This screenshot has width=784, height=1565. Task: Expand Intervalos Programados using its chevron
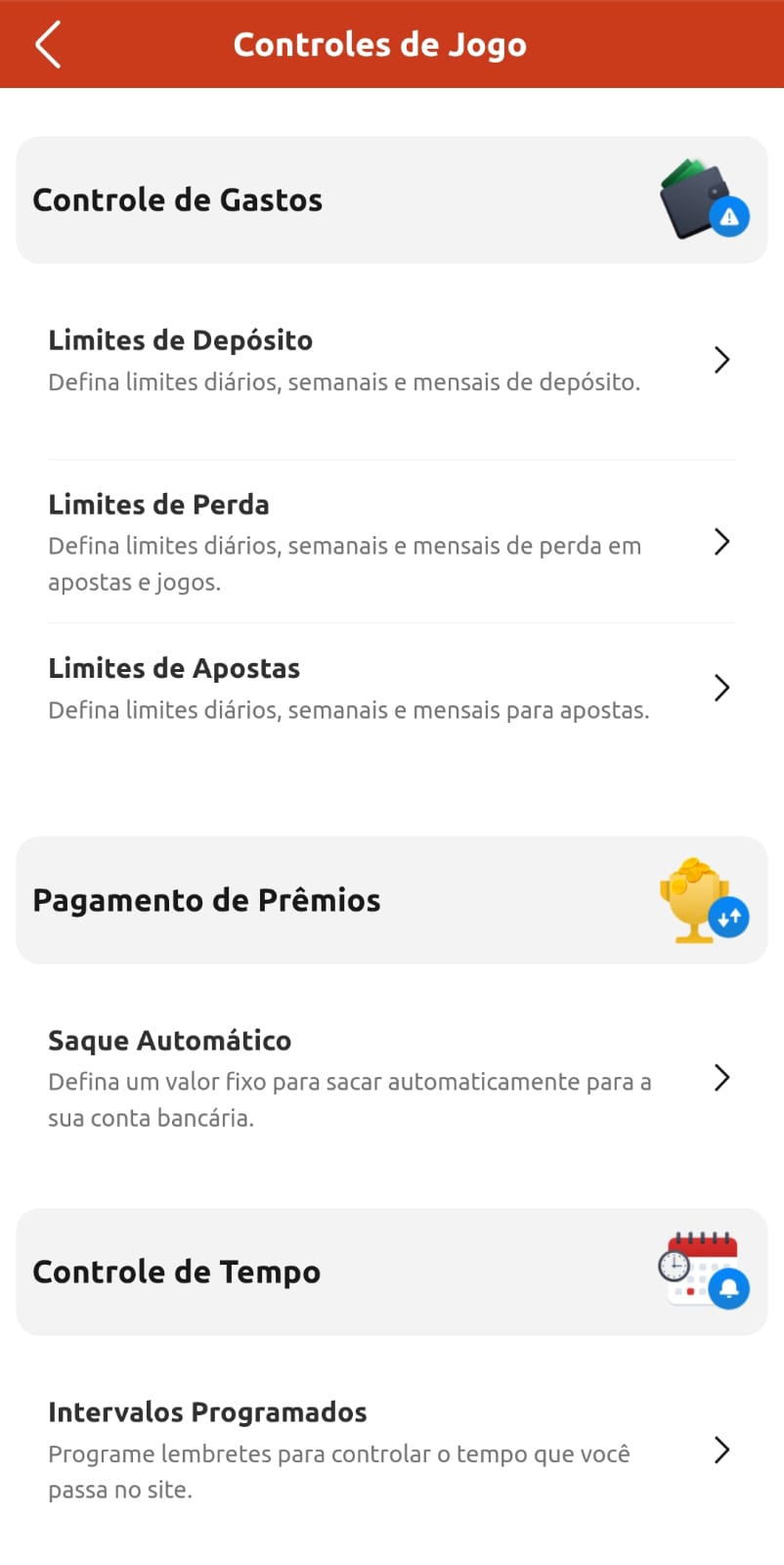click(721, 1450)
